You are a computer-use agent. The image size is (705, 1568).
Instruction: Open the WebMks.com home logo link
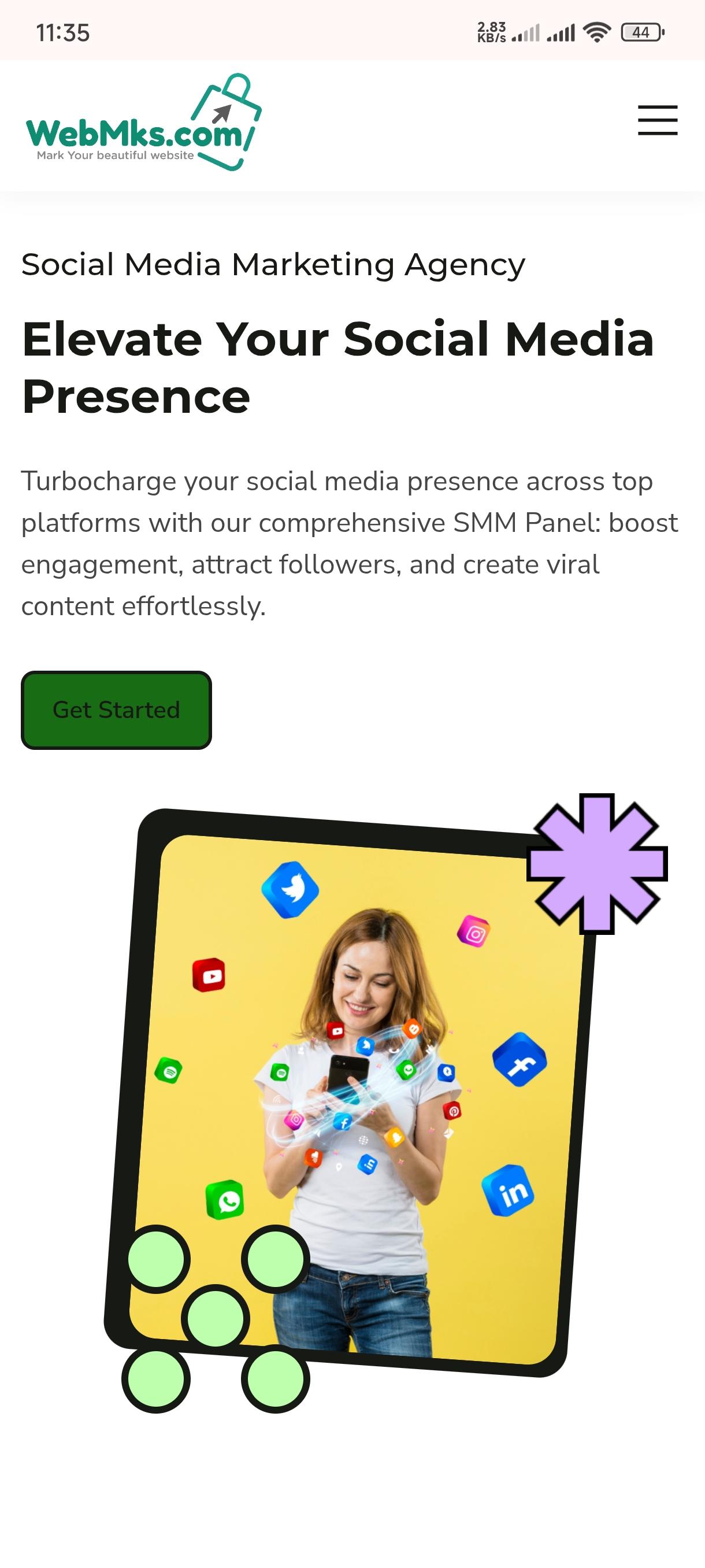tap(143, 123)
